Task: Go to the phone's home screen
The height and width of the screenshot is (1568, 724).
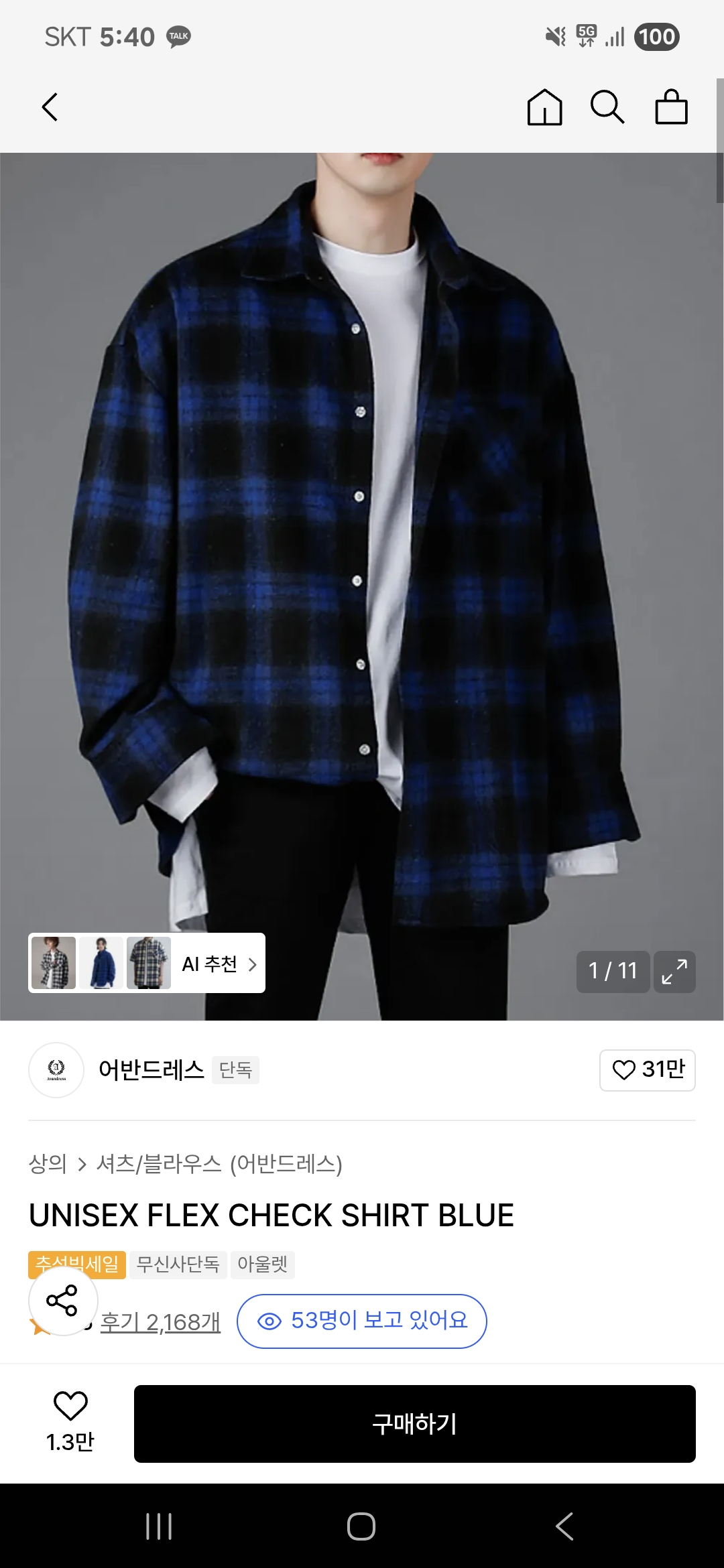Action: (361, 1526)
